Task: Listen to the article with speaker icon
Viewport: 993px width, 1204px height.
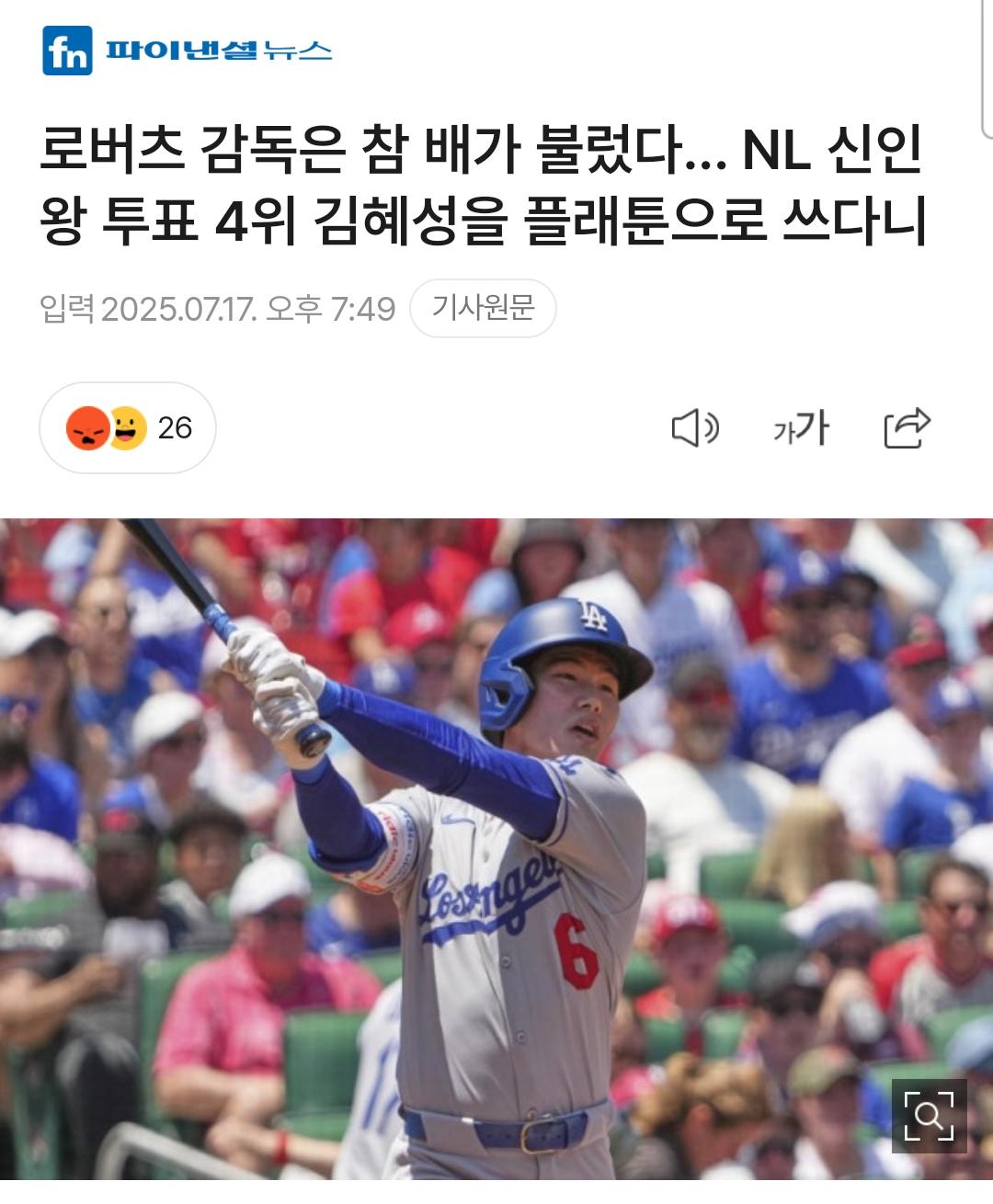Action: [694, 428]
